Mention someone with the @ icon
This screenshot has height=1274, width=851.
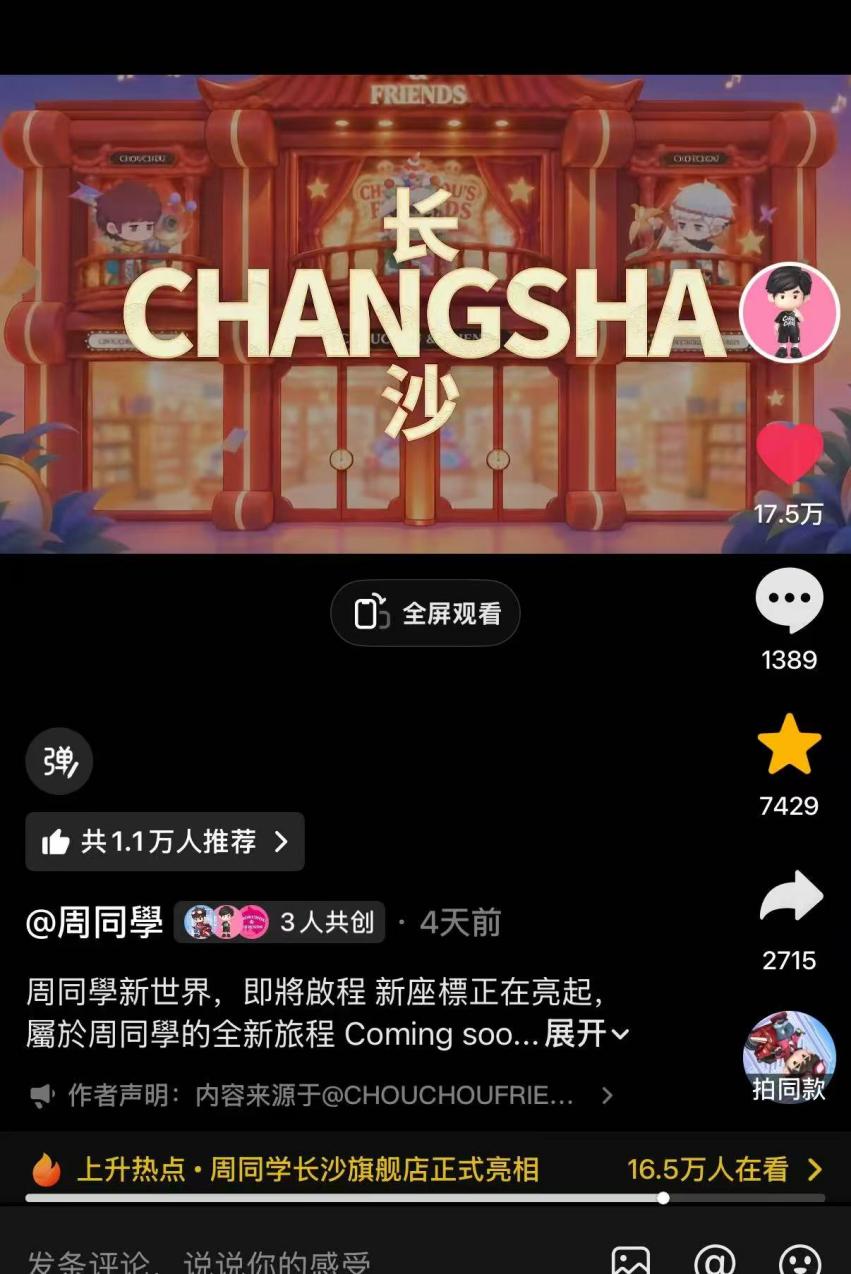[x=714, y=1260]
